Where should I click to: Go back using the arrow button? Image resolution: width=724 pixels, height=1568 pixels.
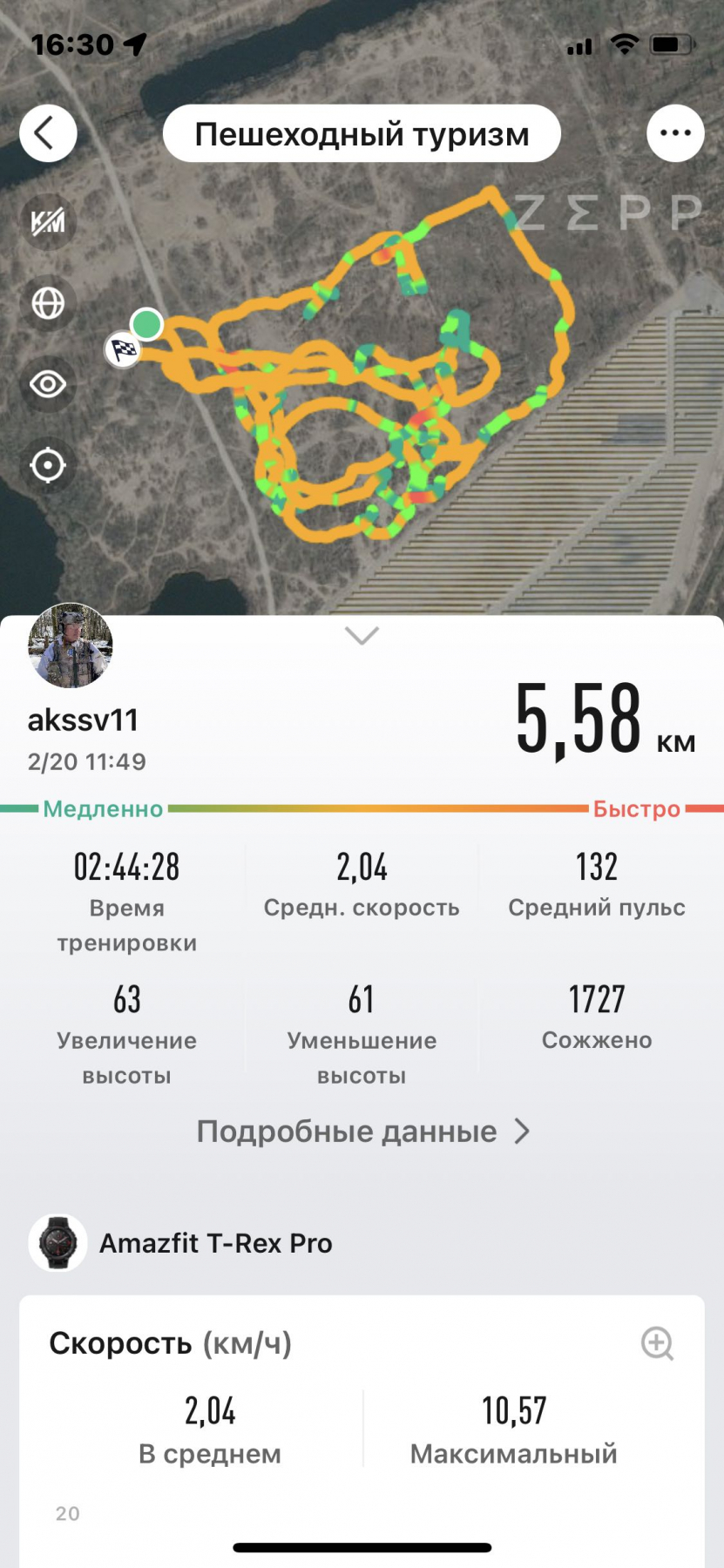[48, 133]
